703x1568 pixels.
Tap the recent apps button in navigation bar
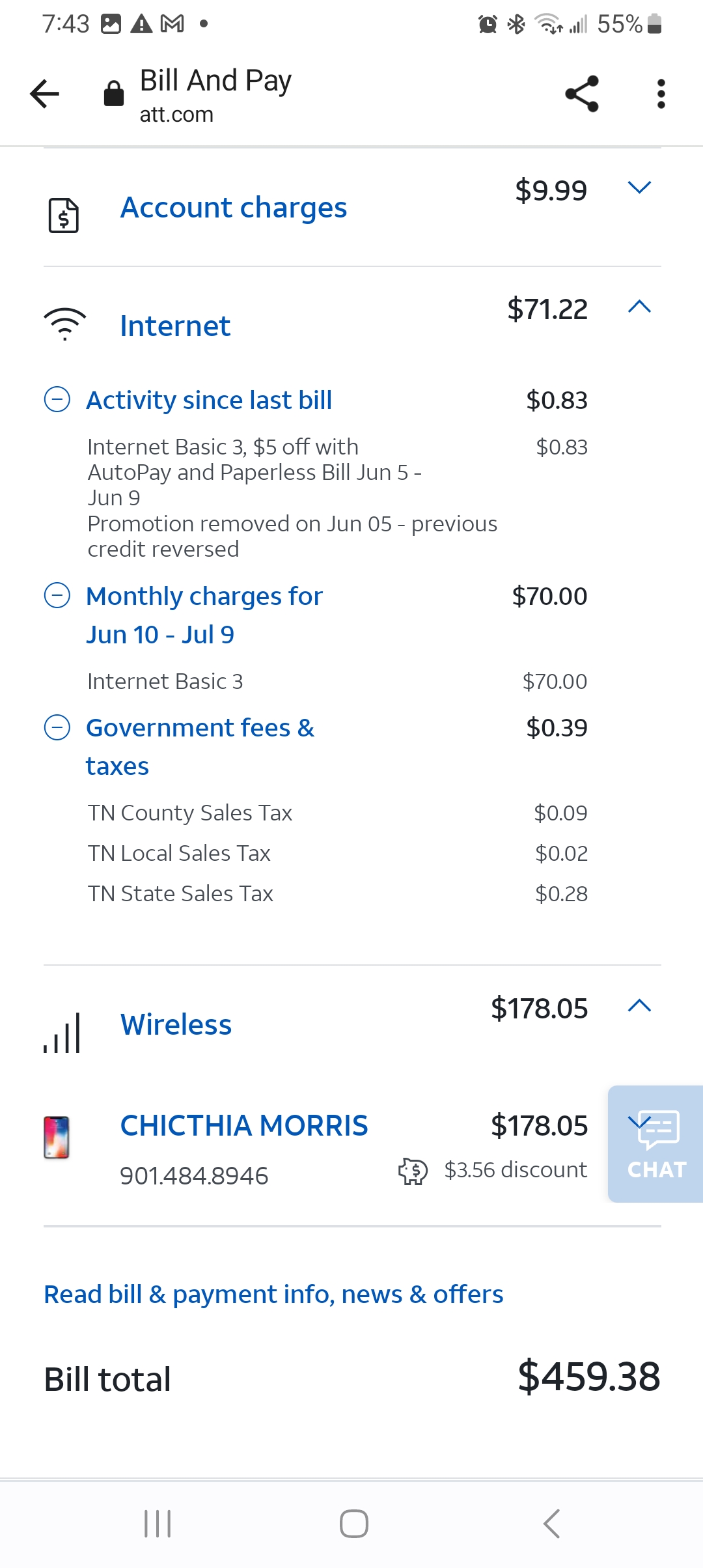click(158, 1523)
